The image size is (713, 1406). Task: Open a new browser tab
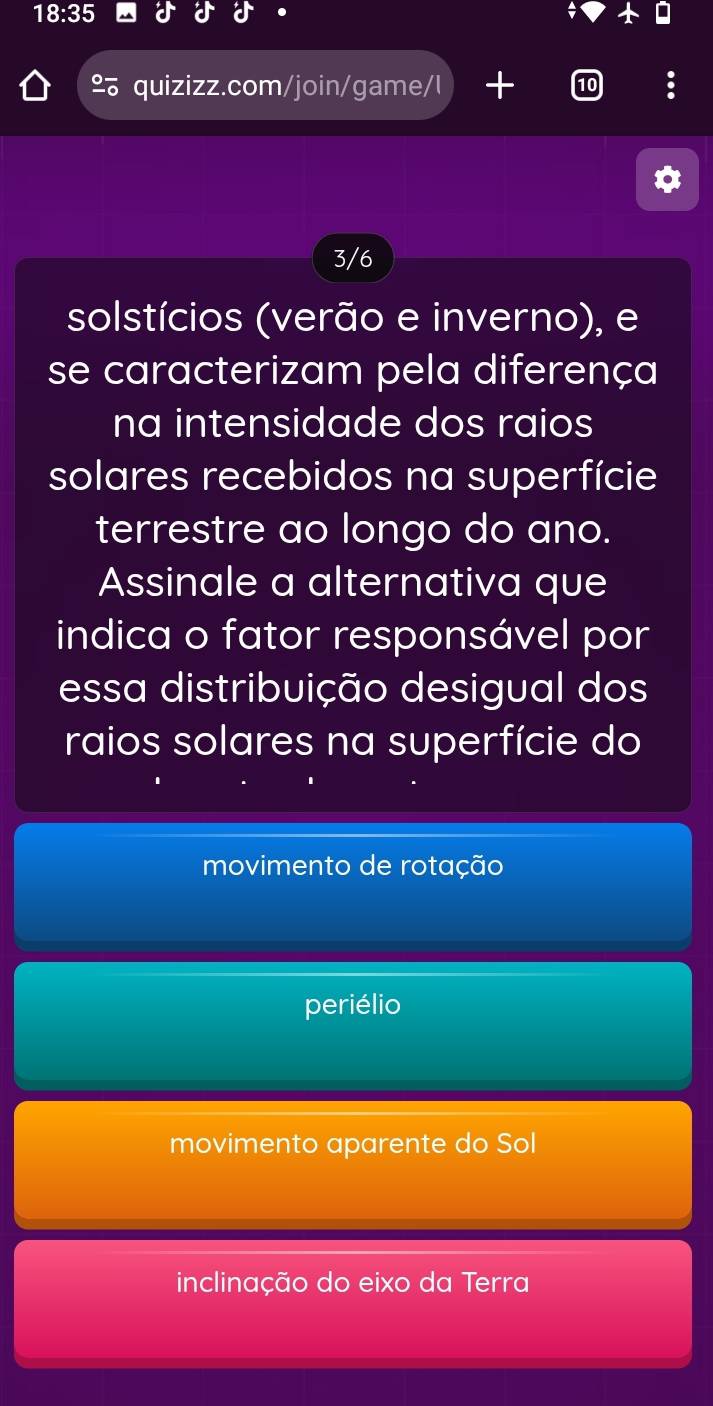click(x=500, y=86)
